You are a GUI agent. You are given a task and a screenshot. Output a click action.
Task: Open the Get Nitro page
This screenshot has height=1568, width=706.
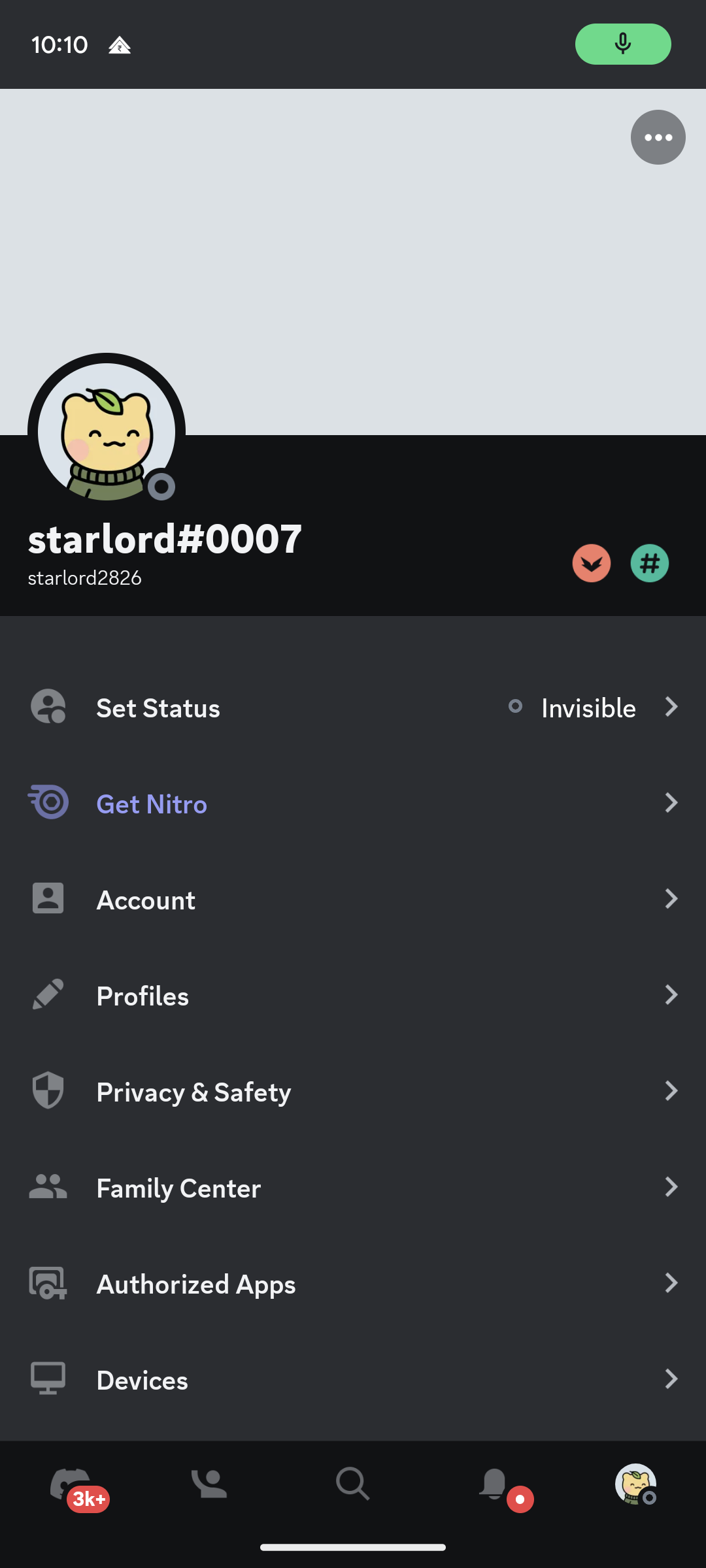point(353,804)
